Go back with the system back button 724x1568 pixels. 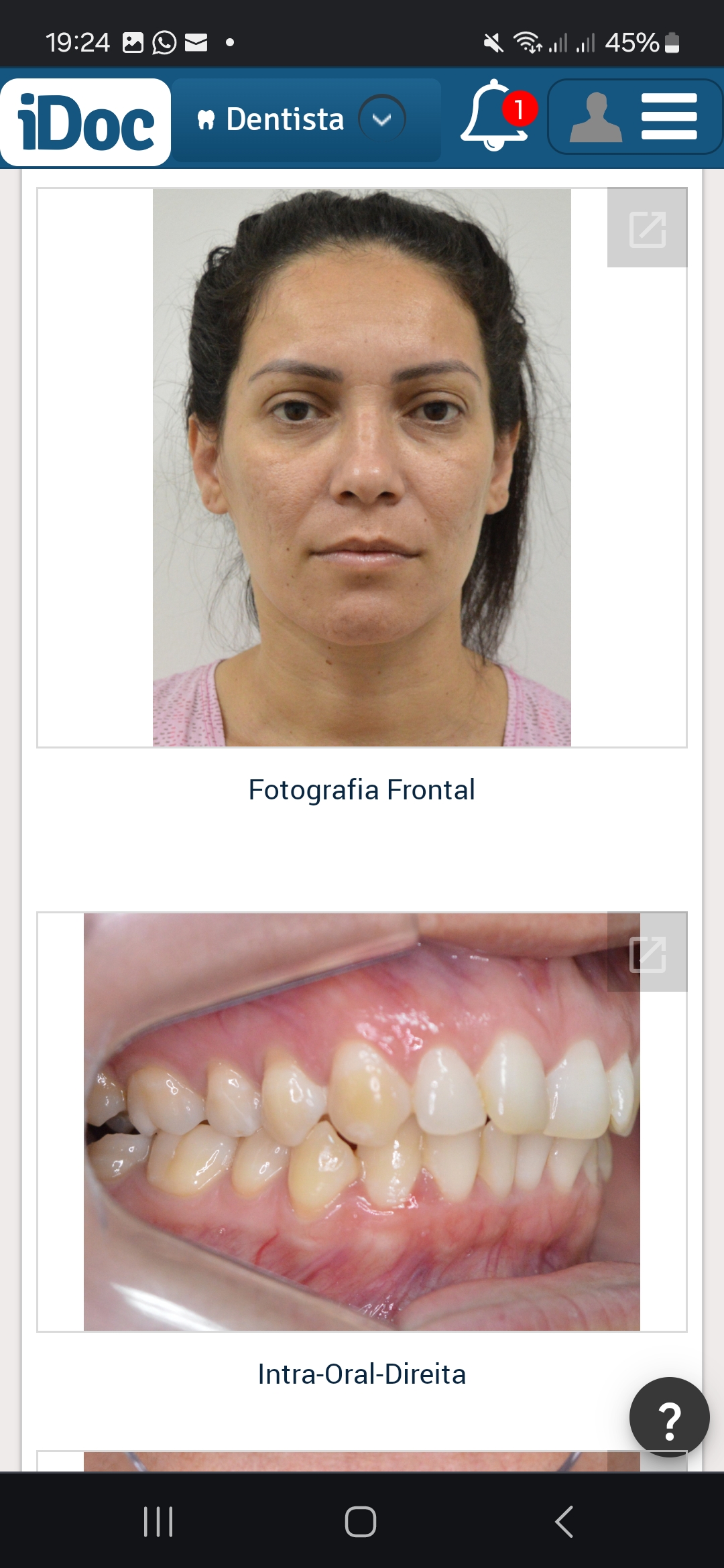point(564,1521)
